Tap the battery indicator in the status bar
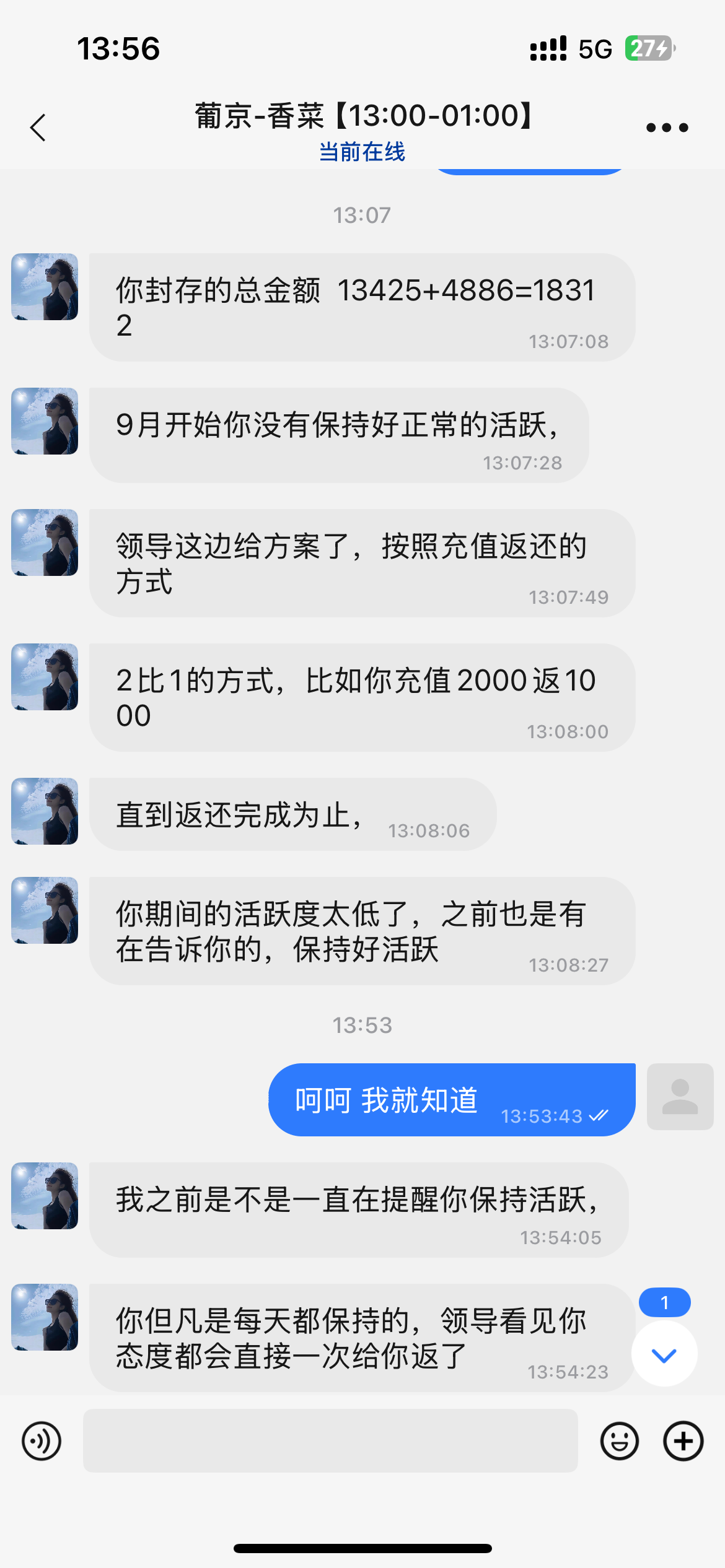Viewport: 725px width, 1568px height. point(648,47)
